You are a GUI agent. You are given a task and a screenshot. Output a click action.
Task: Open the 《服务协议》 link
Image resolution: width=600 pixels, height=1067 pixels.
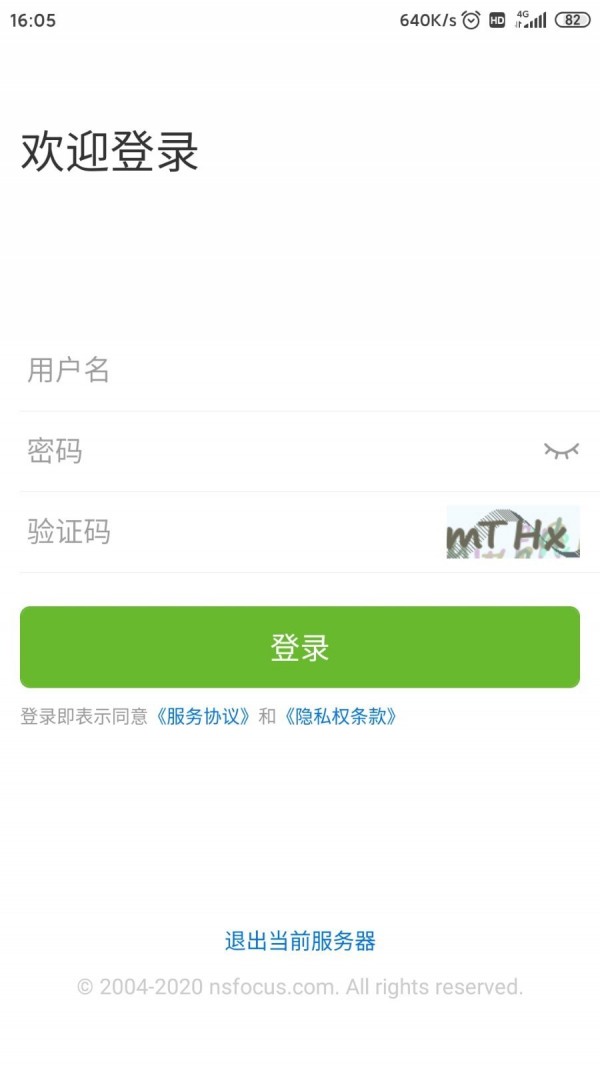coord(203,717)
